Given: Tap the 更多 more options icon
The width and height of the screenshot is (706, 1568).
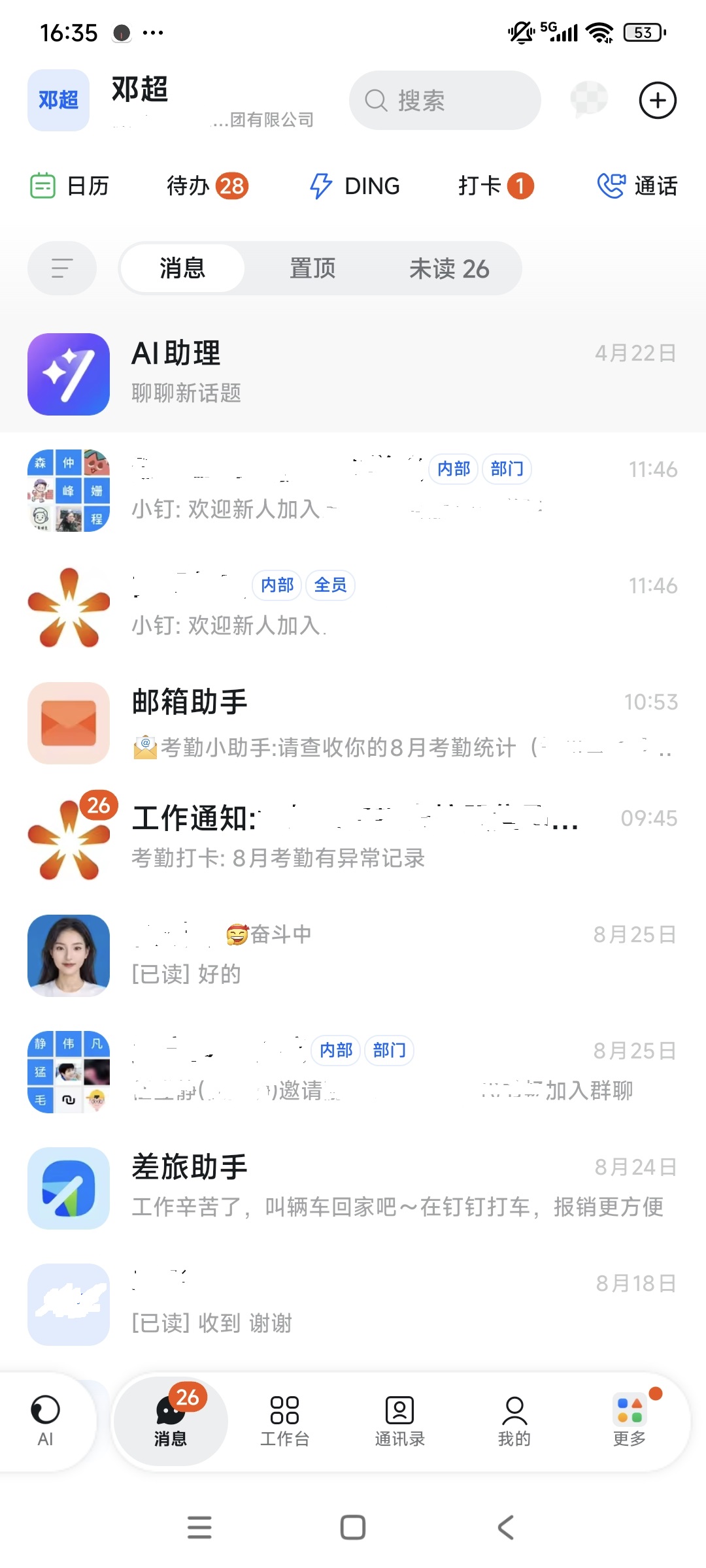Looking at the screenshot, I should pyautogui.click(x=629, y=1421).
